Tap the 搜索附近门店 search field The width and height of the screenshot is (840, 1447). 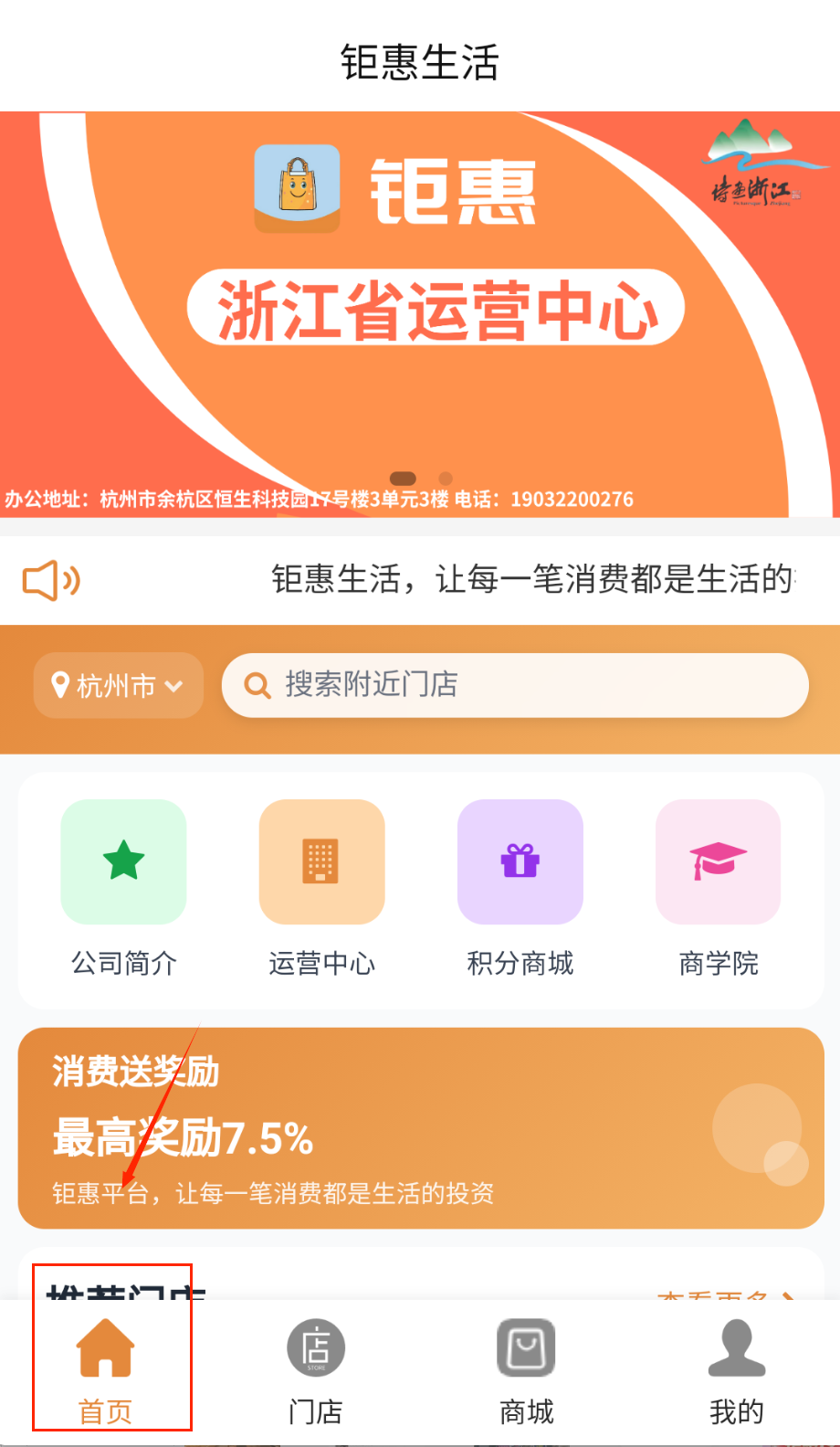click(x=515, y=685)
